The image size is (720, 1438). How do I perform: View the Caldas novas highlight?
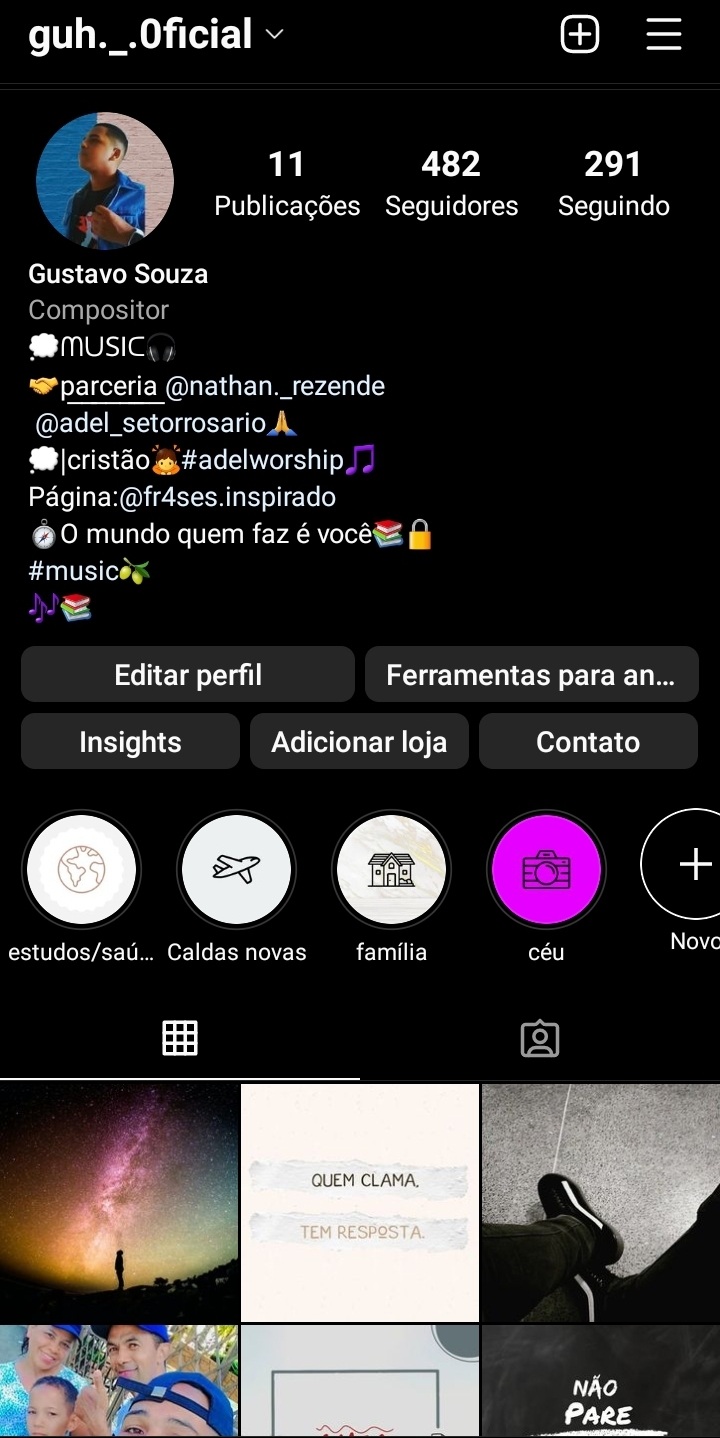(237, 869)
